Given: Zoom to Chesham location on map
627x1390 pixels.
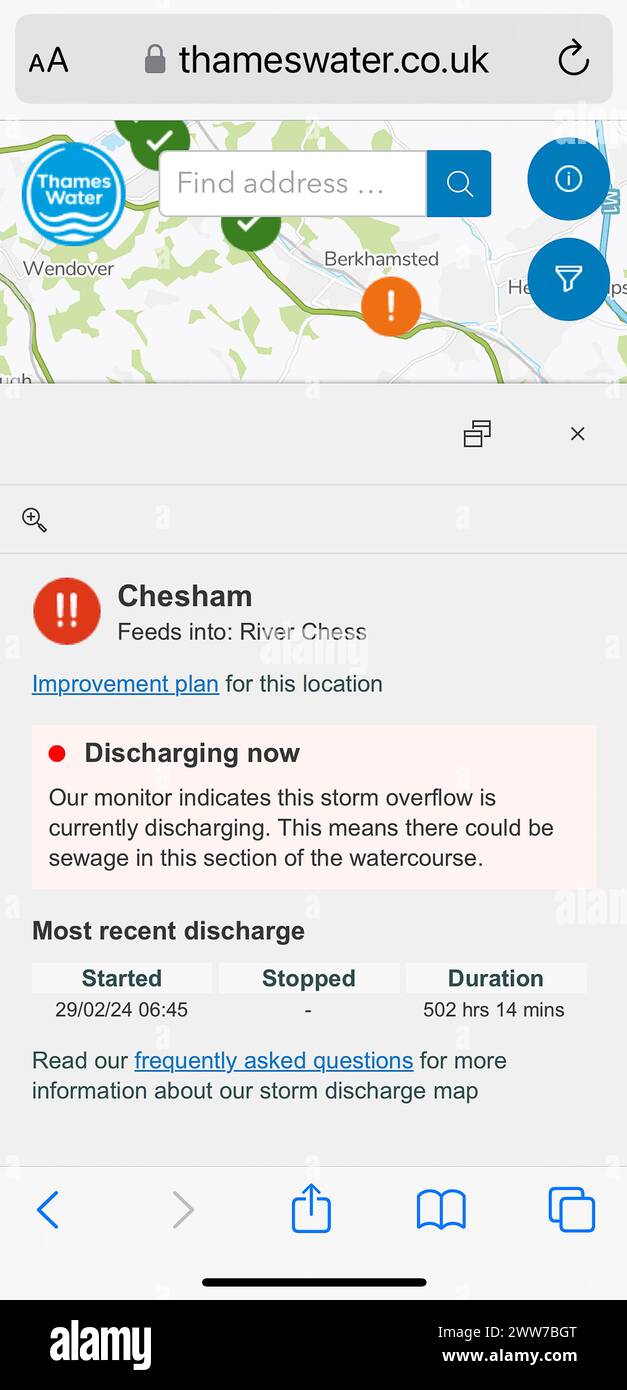Looking at the screenshot, I should 34,519.
